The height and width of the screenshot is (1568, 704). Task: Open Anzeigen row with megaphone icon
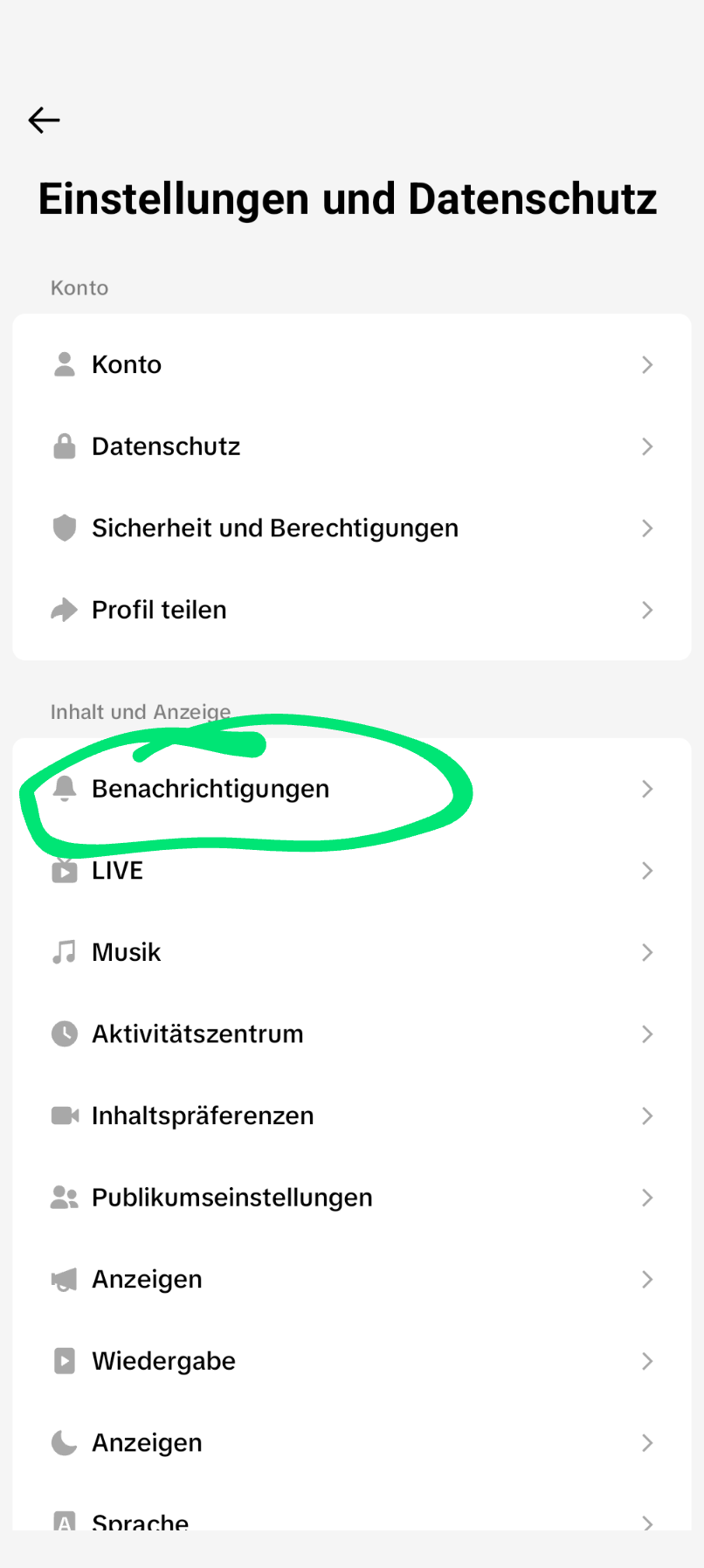(x=351, y=1280)
